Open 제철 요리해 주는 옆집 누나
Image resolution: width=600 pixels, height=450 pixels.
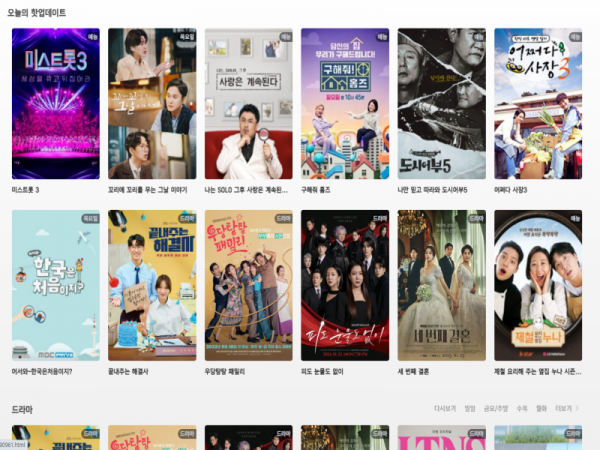click(538, 285)
